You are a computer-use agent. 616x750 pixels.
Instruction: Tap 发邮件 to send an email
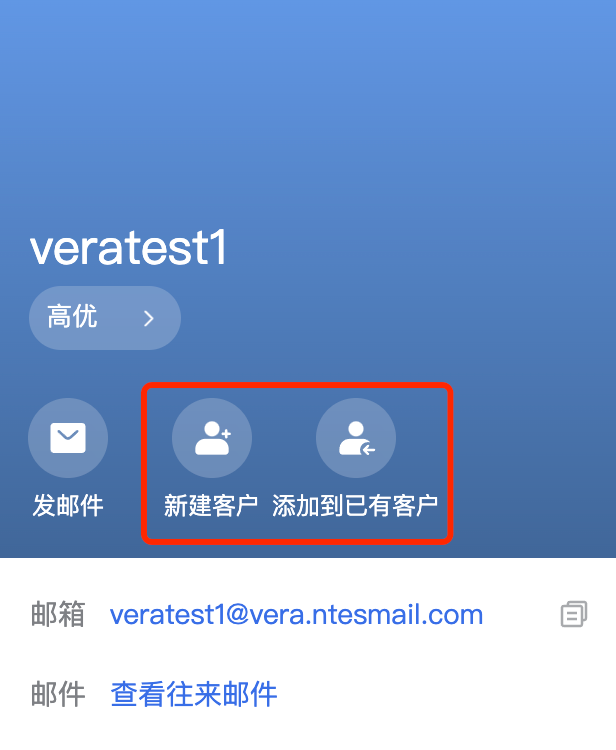pyautogui.click(x=68, y=438)
